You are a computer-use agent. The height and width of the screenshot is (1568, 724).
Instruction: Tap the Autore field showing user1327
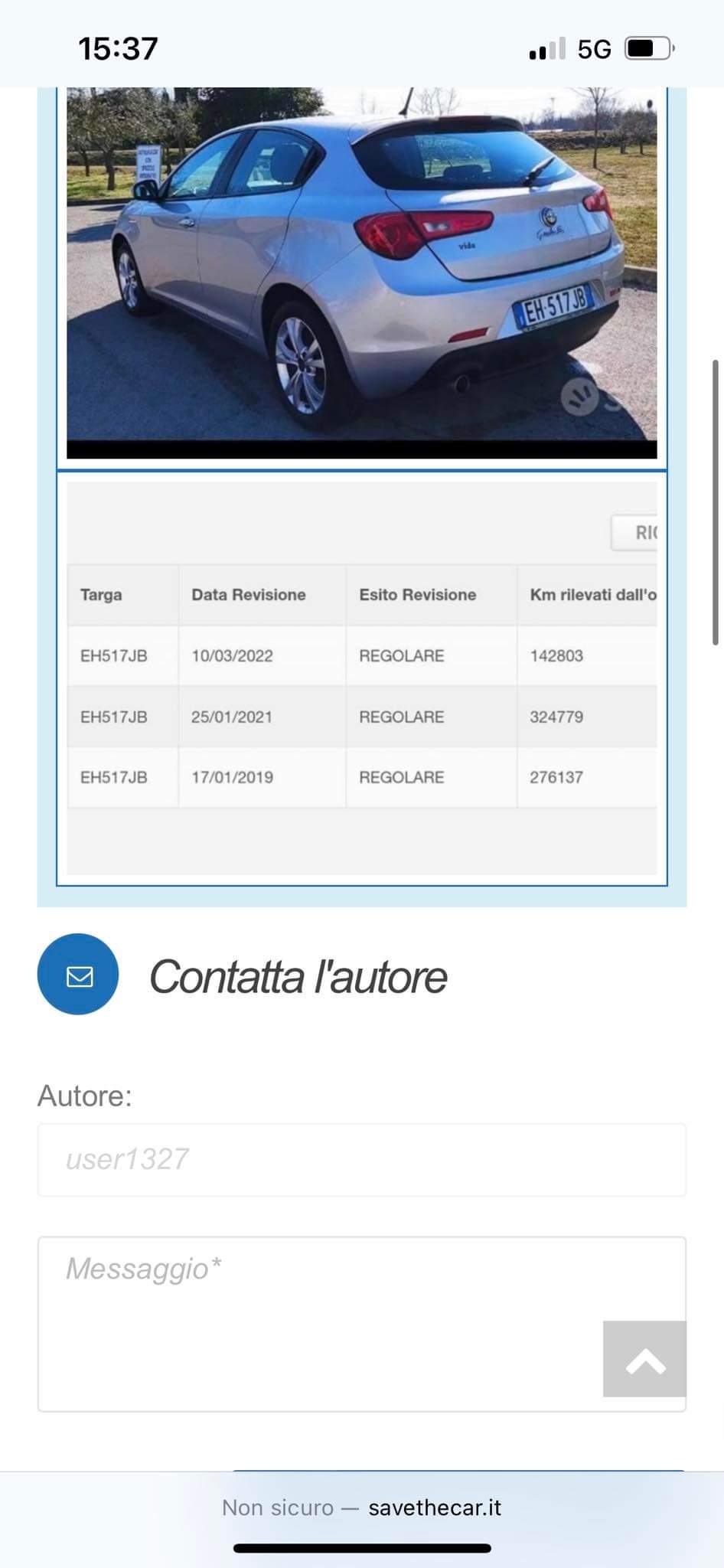tap(361, 1159)
